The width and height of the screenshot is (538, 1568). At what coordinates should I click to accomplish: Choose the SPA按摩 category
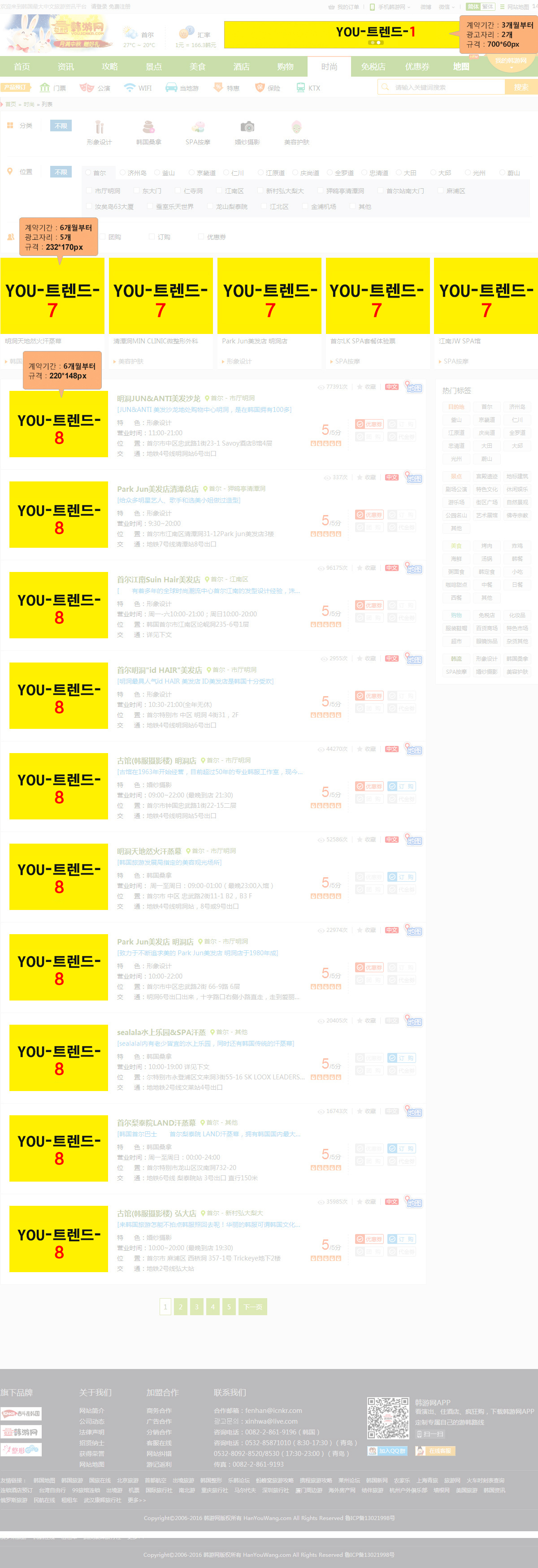198,132
